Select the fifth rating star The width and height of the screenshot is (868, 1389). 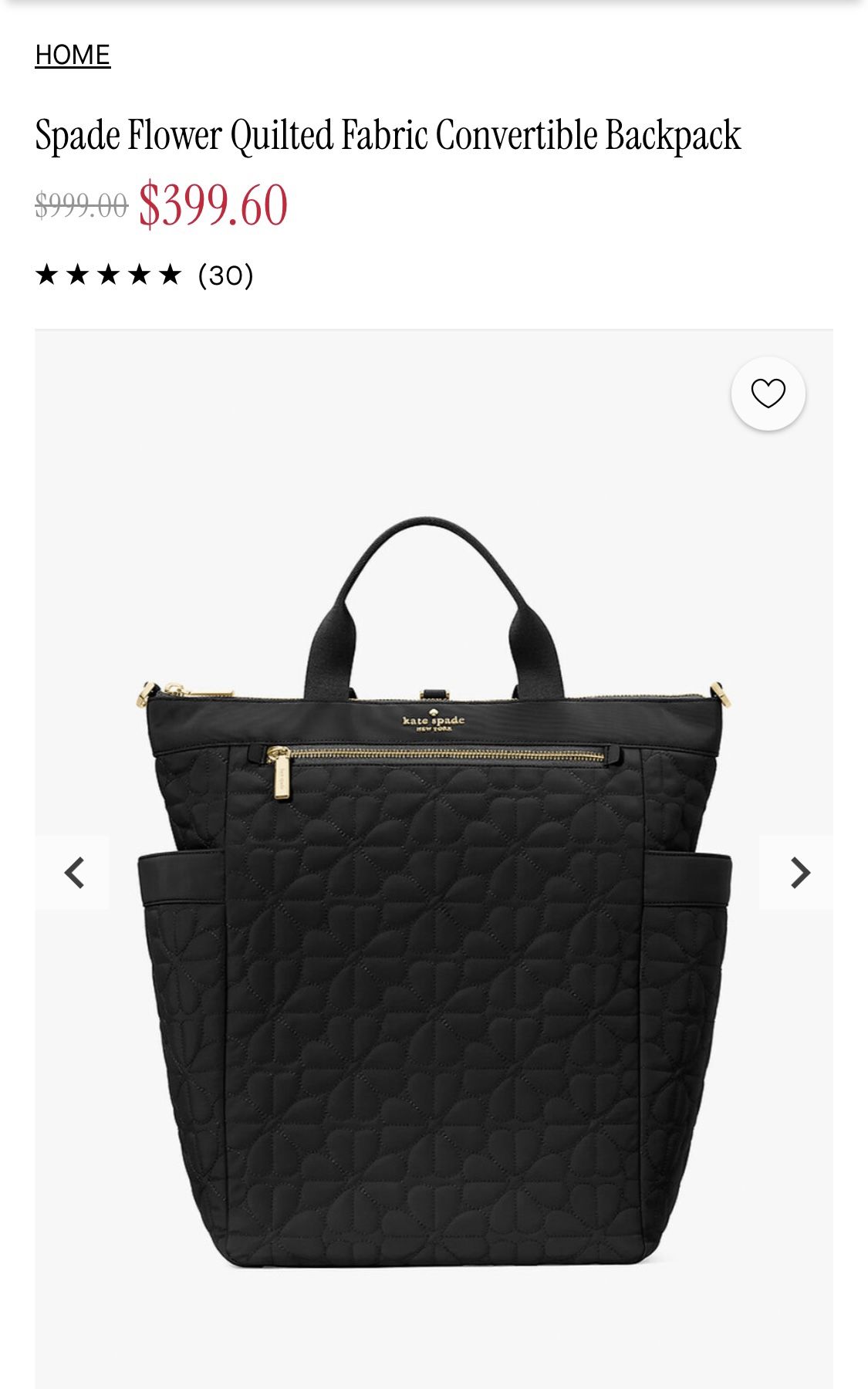click(170, 273)
